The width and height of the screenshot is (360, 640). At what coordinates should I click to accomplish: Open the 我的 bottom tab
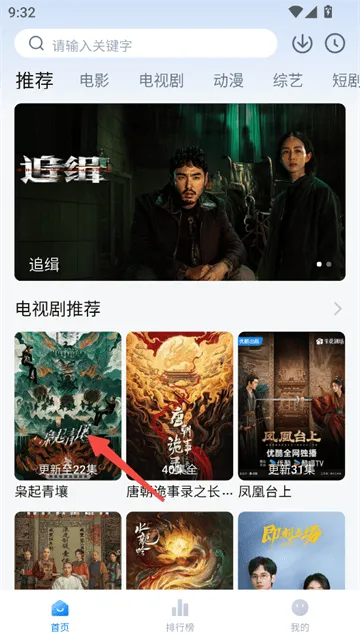tap(300, 615)
